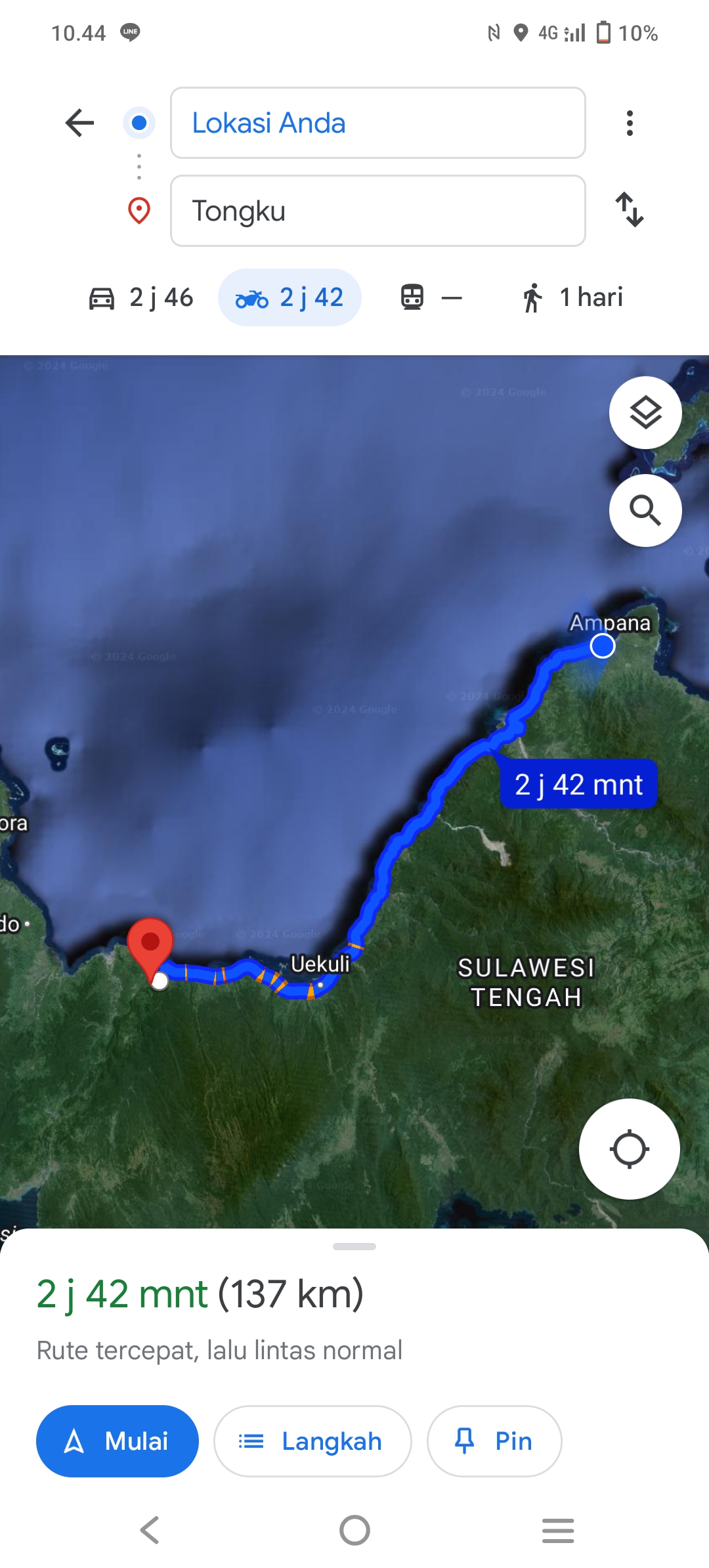Start navigation with Mulai
This screenshot has height=1568, width=709.
[118, 1441]
